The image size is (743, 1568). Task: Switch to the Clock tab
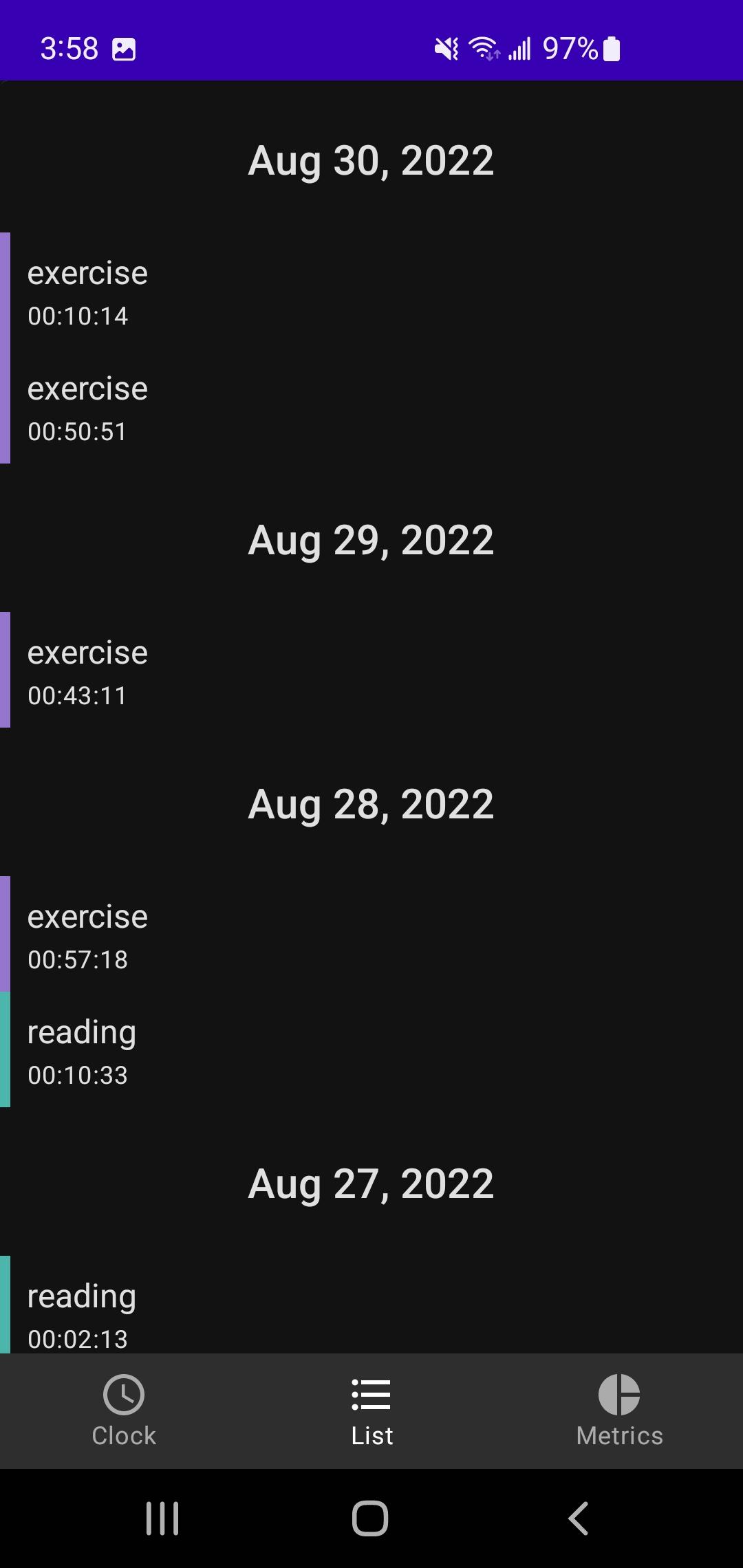[124, 1411]
